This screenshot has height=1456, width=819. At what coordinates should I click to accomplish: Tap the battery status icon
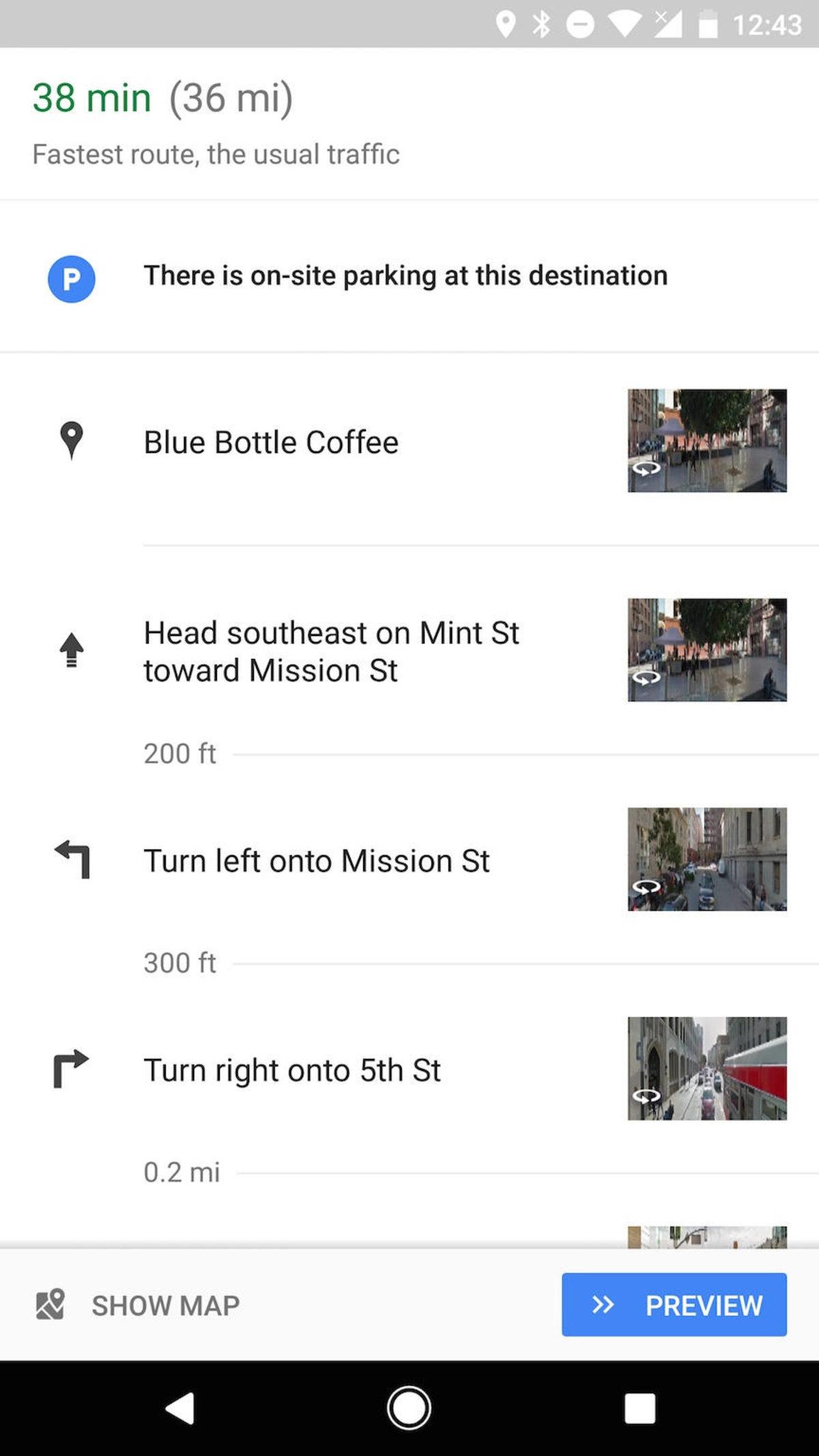tap(706, 25)
